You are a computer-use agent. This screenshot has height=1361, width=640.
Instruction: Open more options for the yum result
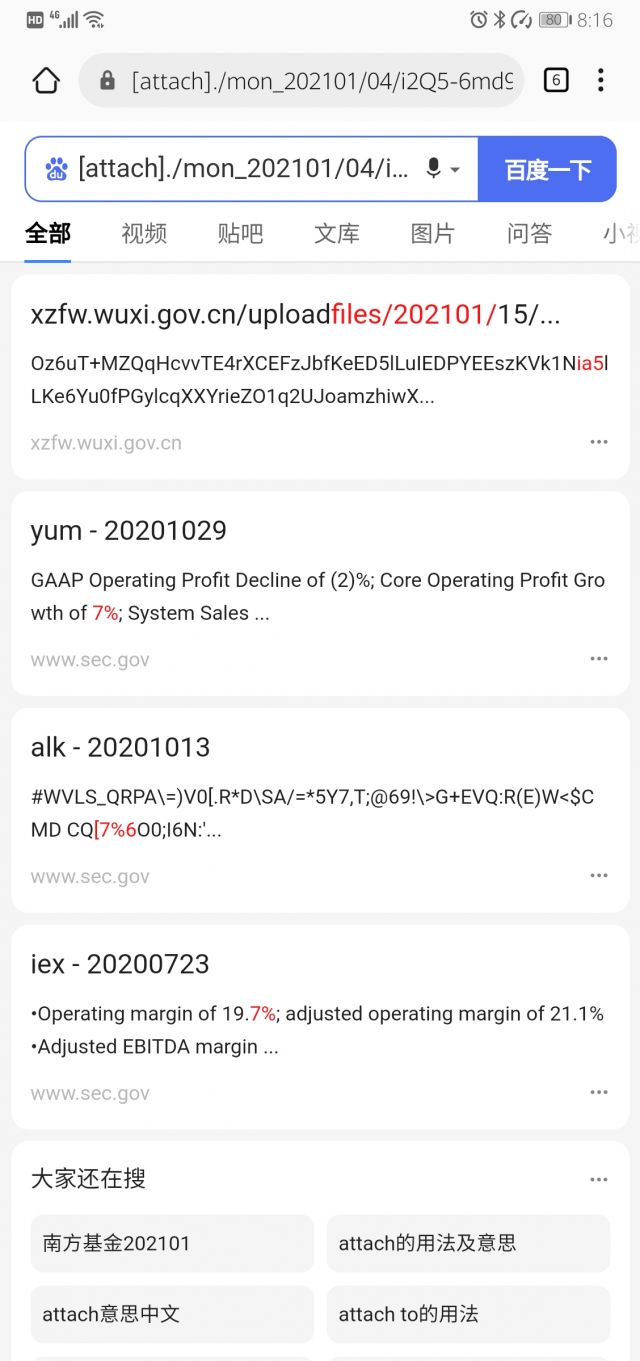click(x=599, y=659)
